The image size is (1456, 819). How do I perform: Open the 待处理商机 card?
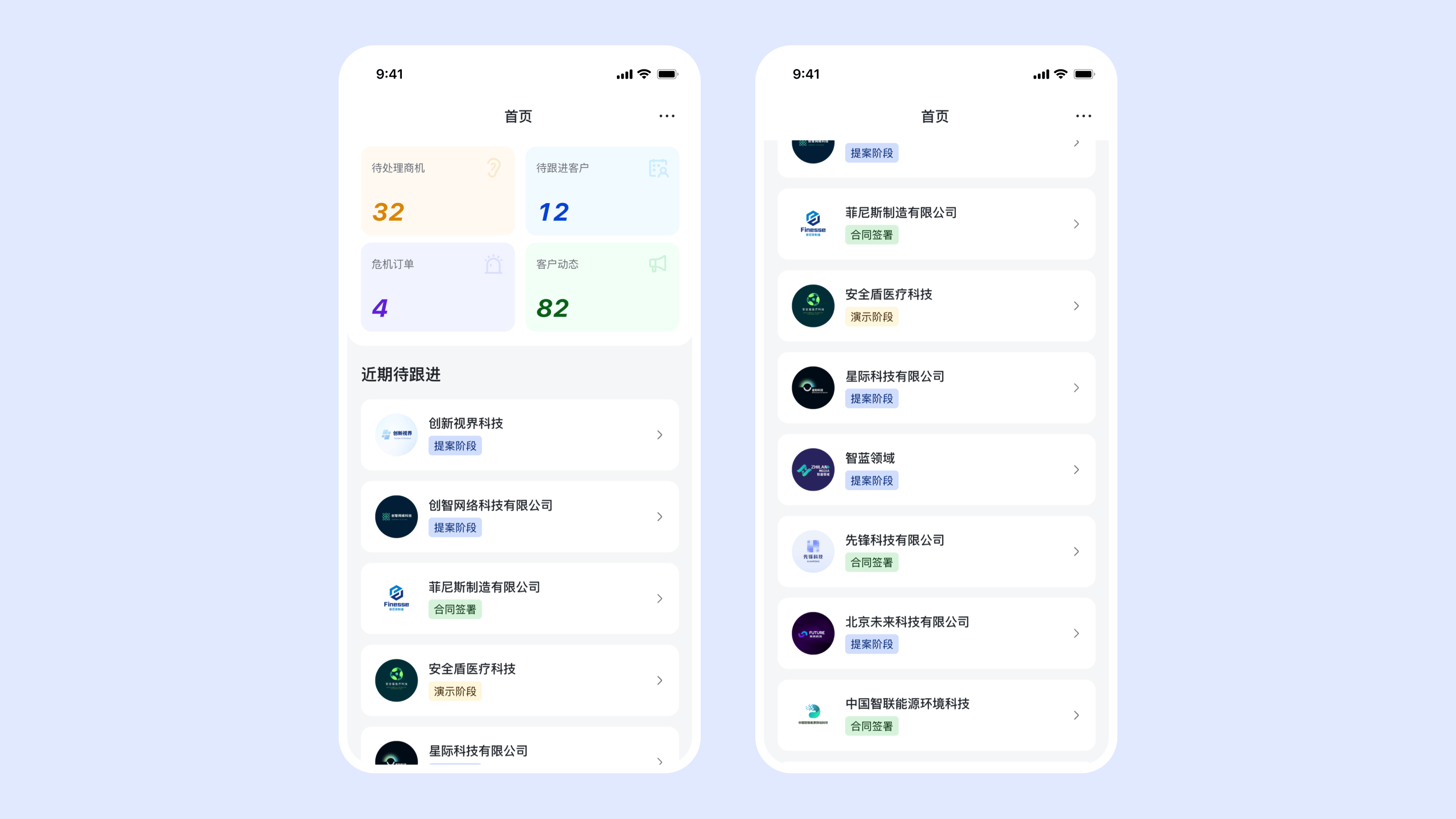437,191
